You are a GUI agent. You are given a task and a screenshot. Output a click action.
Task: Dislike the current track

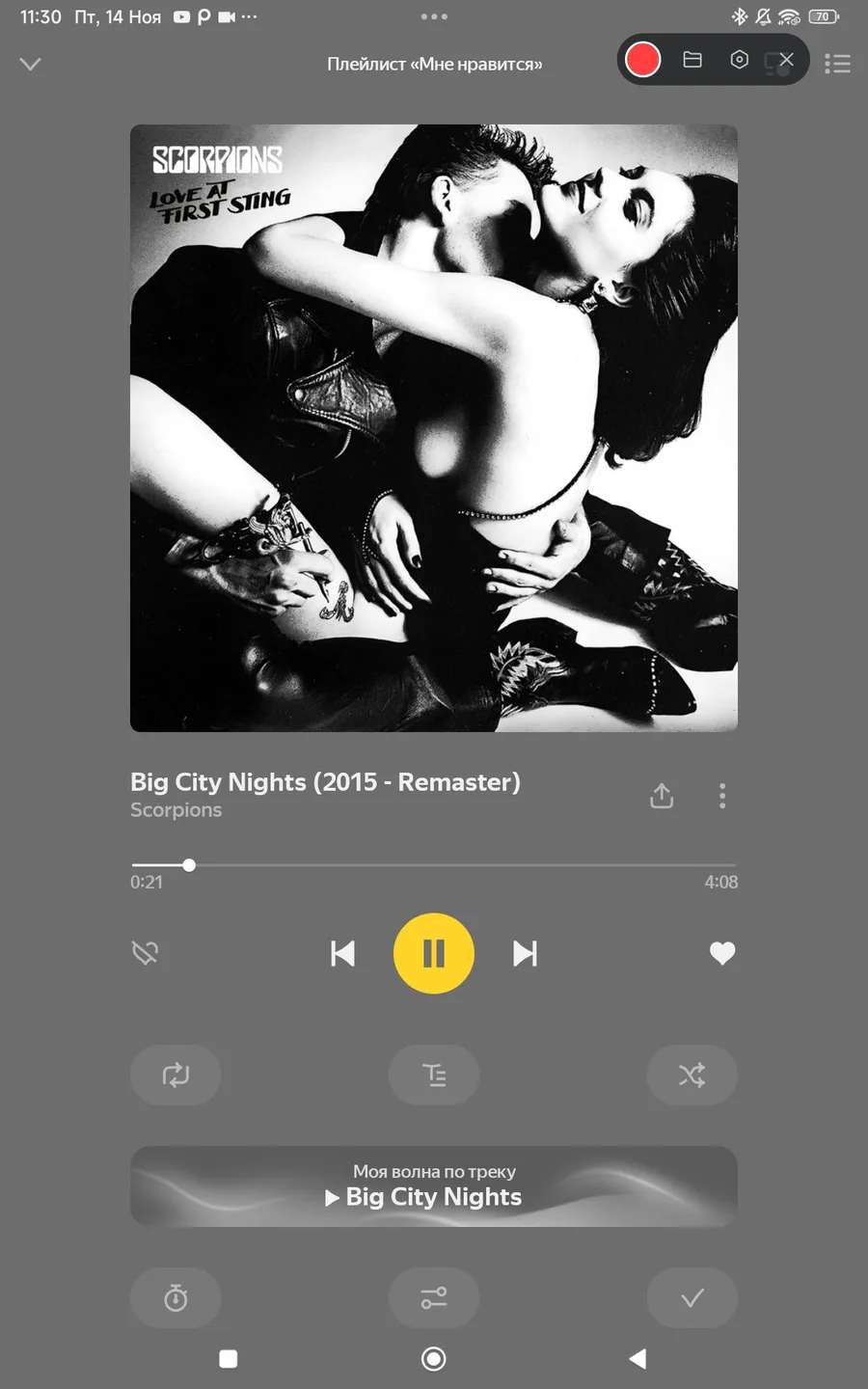[145, 953]
